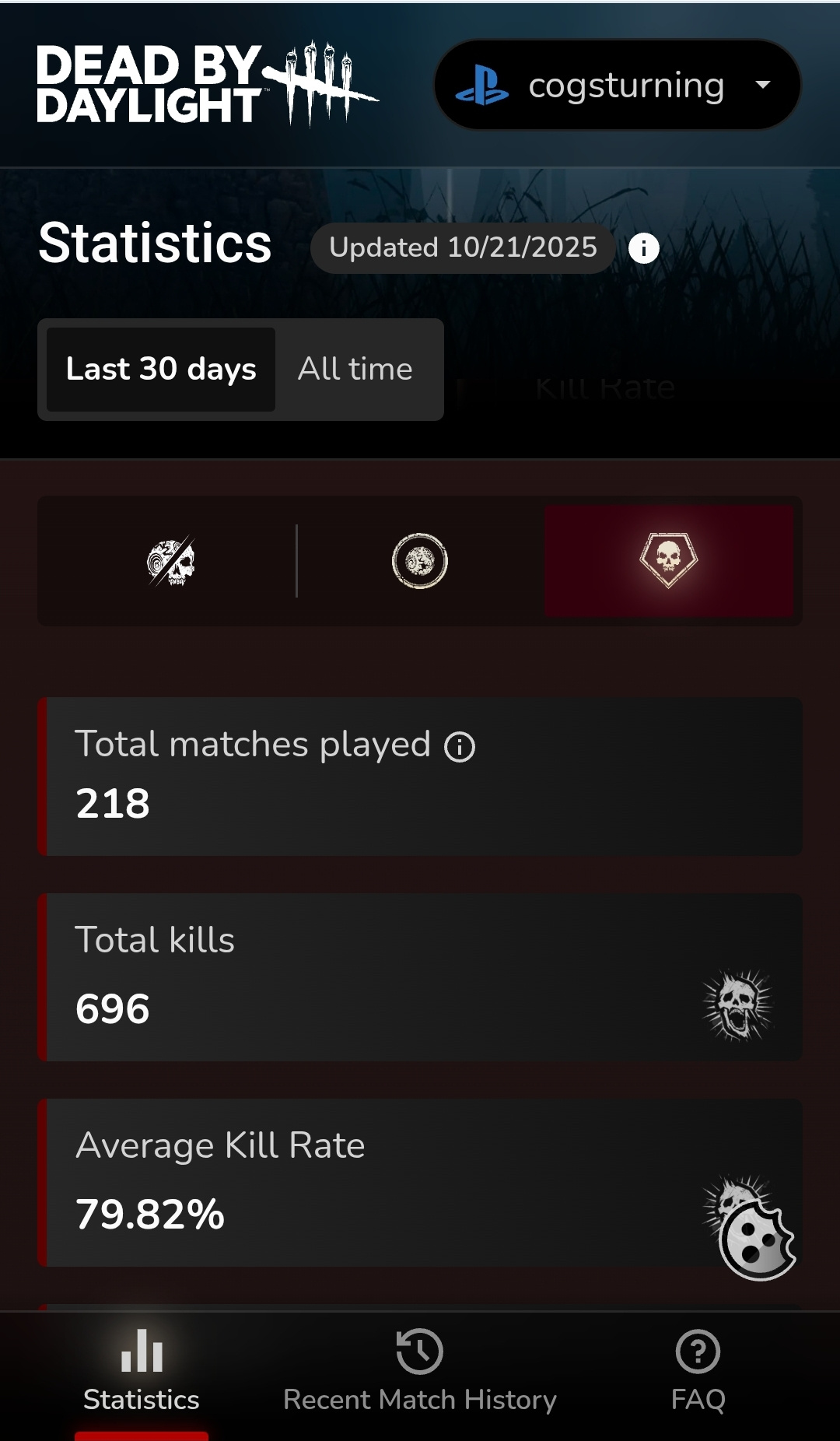Open the FAQ tab
840x1441 pixels.
[698, 1371]
